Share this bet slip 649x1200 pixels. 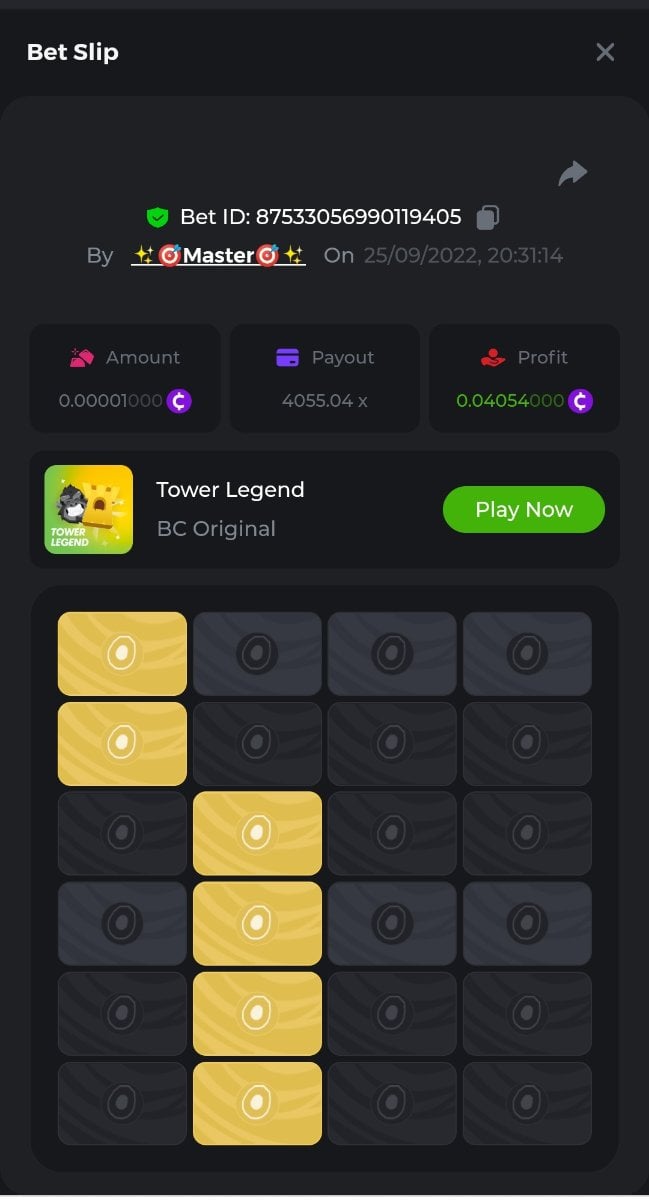pyautogui.click(x=572, y=174)
